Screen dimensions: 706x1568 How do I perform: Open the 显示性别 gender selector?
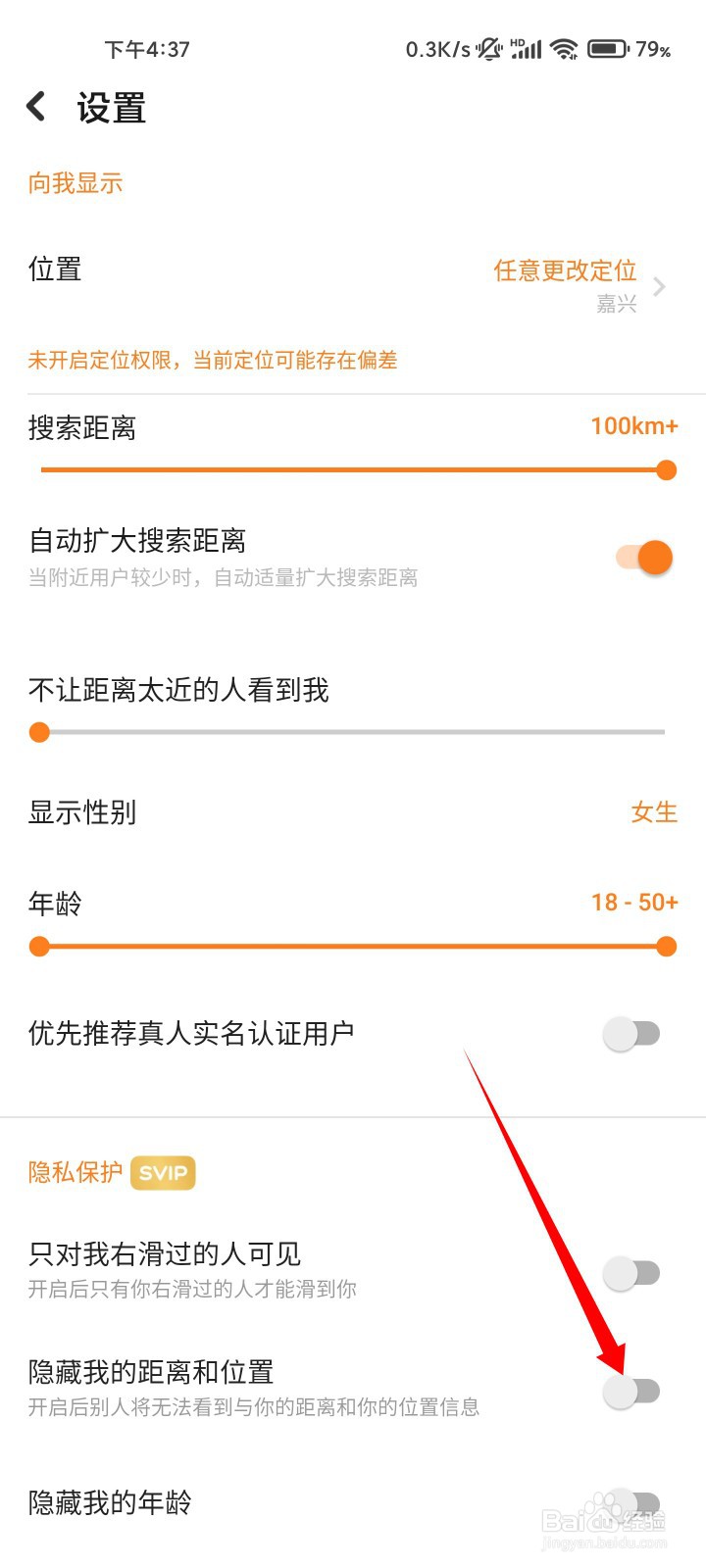(x=653, y=812)
